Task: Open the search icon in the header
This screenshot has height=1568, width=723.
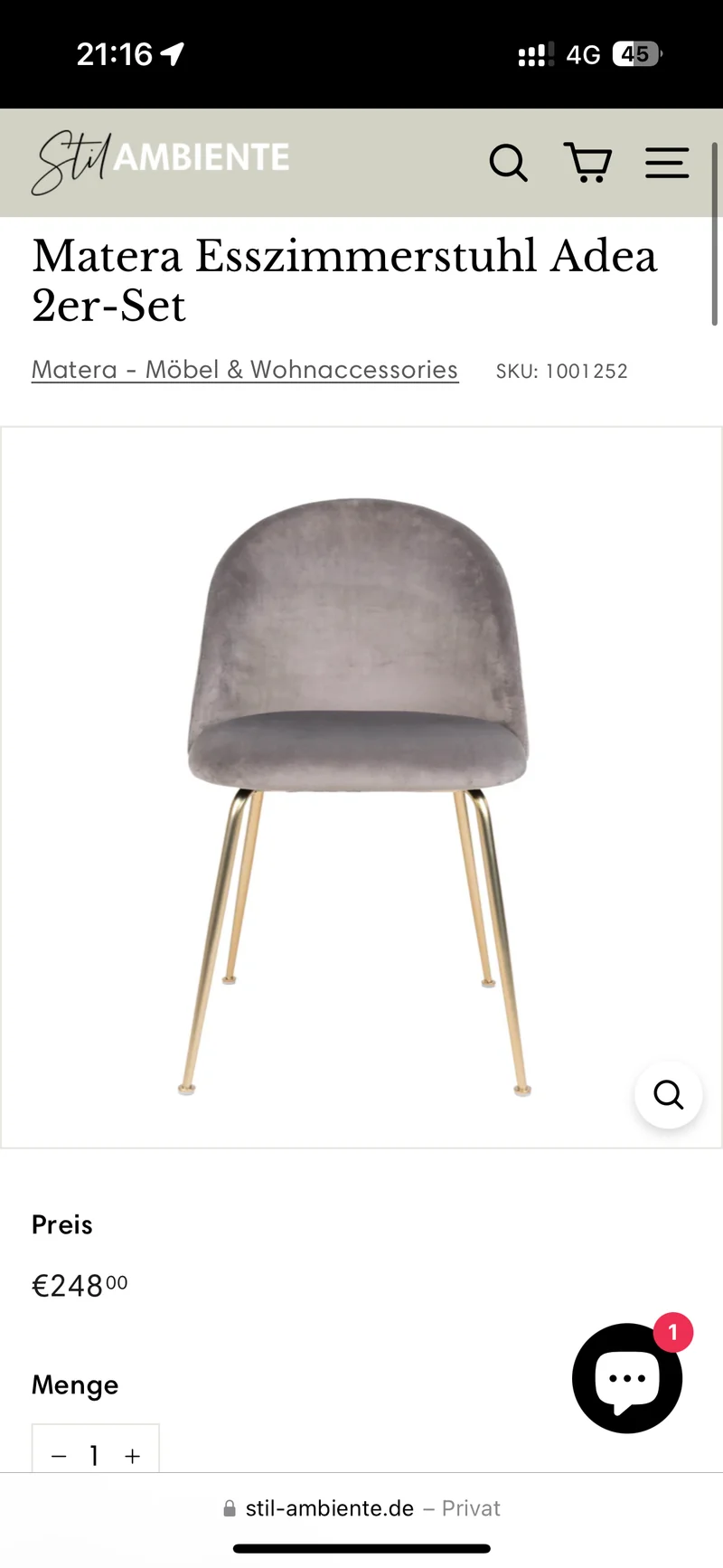Action: (508, 163)
